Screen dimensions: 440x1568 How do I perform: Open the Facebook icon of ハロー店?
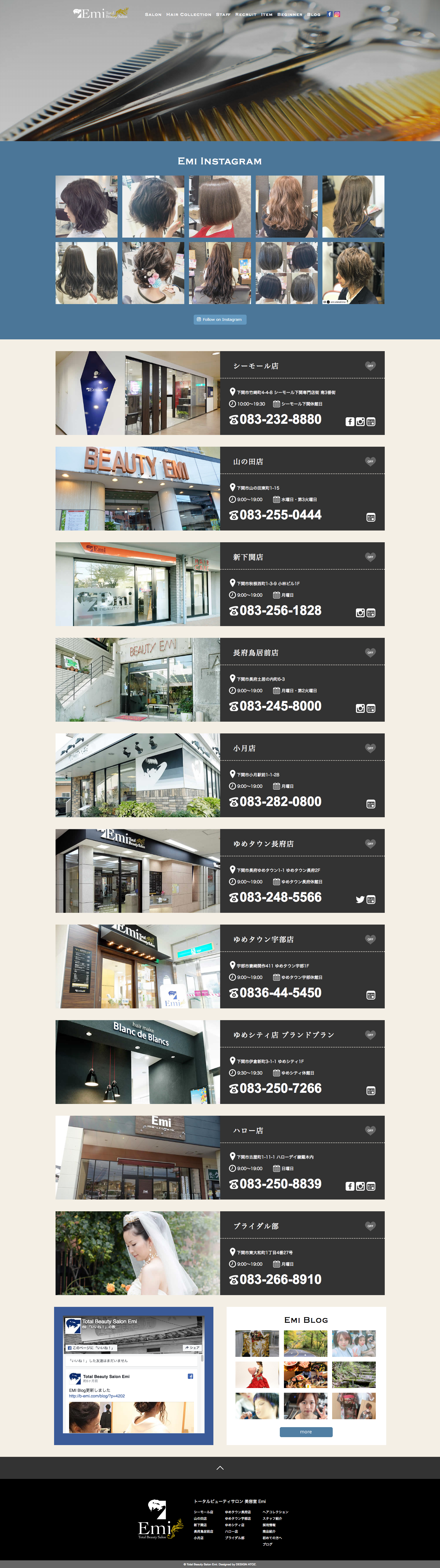click(x=350, y=1186)
